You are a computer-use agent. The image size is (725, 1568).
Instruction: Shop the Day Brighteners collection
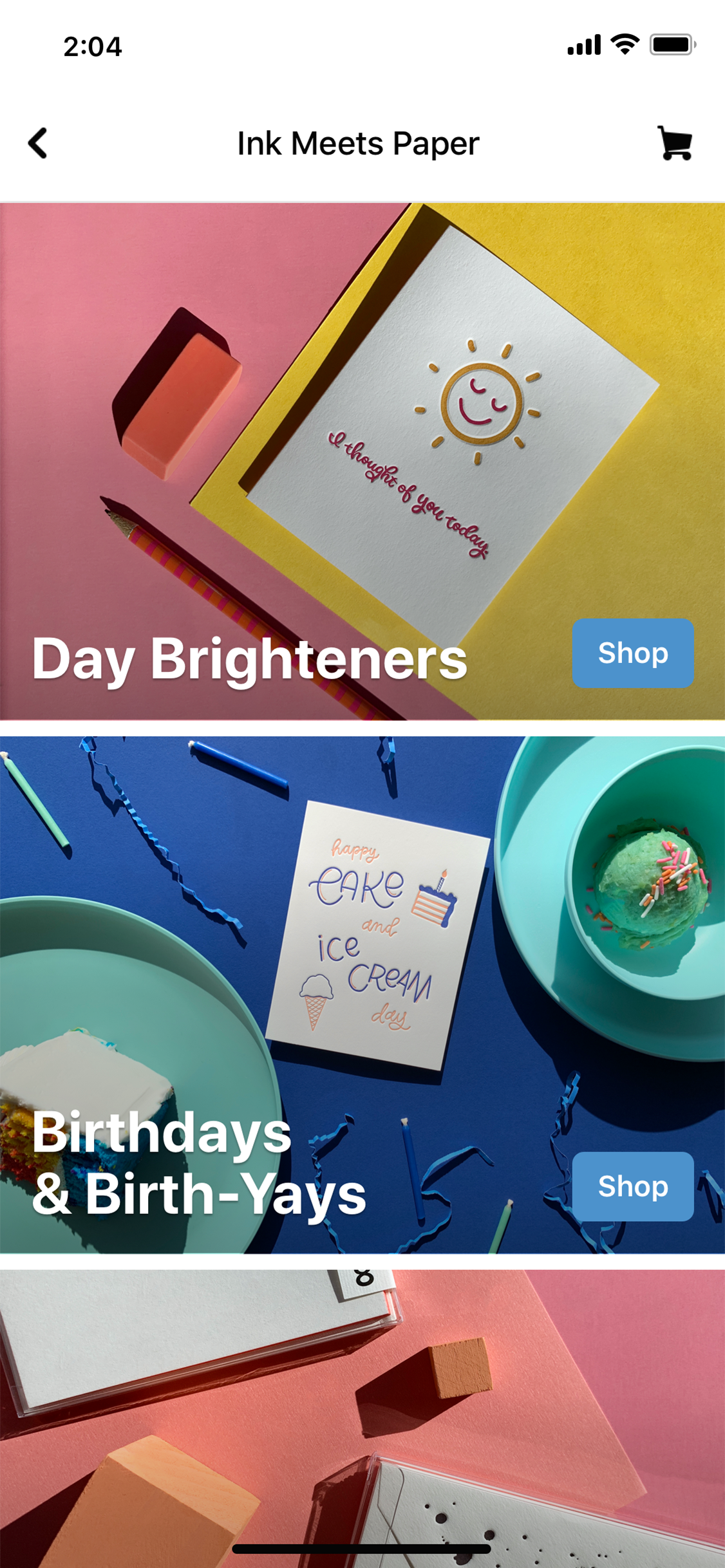632,653
